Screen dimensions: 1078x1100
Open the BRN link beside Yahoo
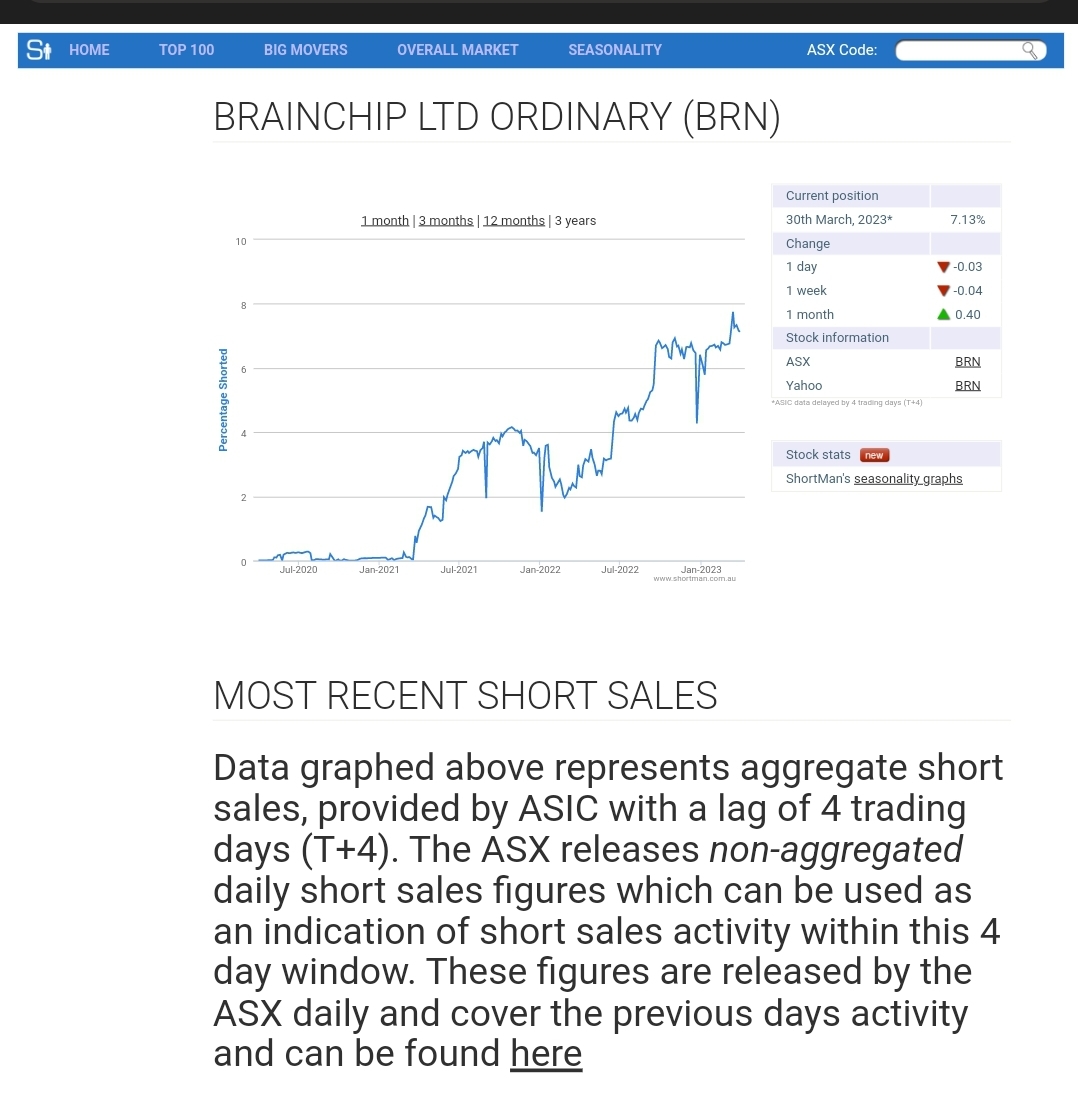coord(967,386)
